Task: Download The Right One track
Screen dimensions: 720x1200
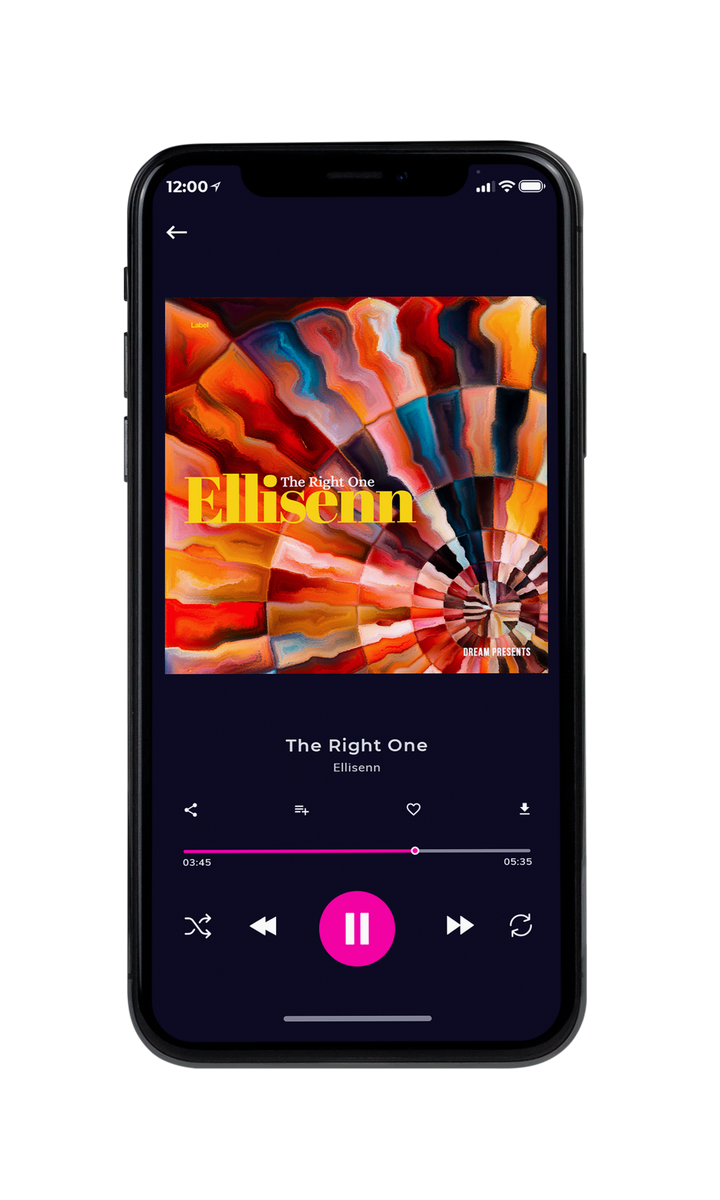Action: (x=524, y=809)
